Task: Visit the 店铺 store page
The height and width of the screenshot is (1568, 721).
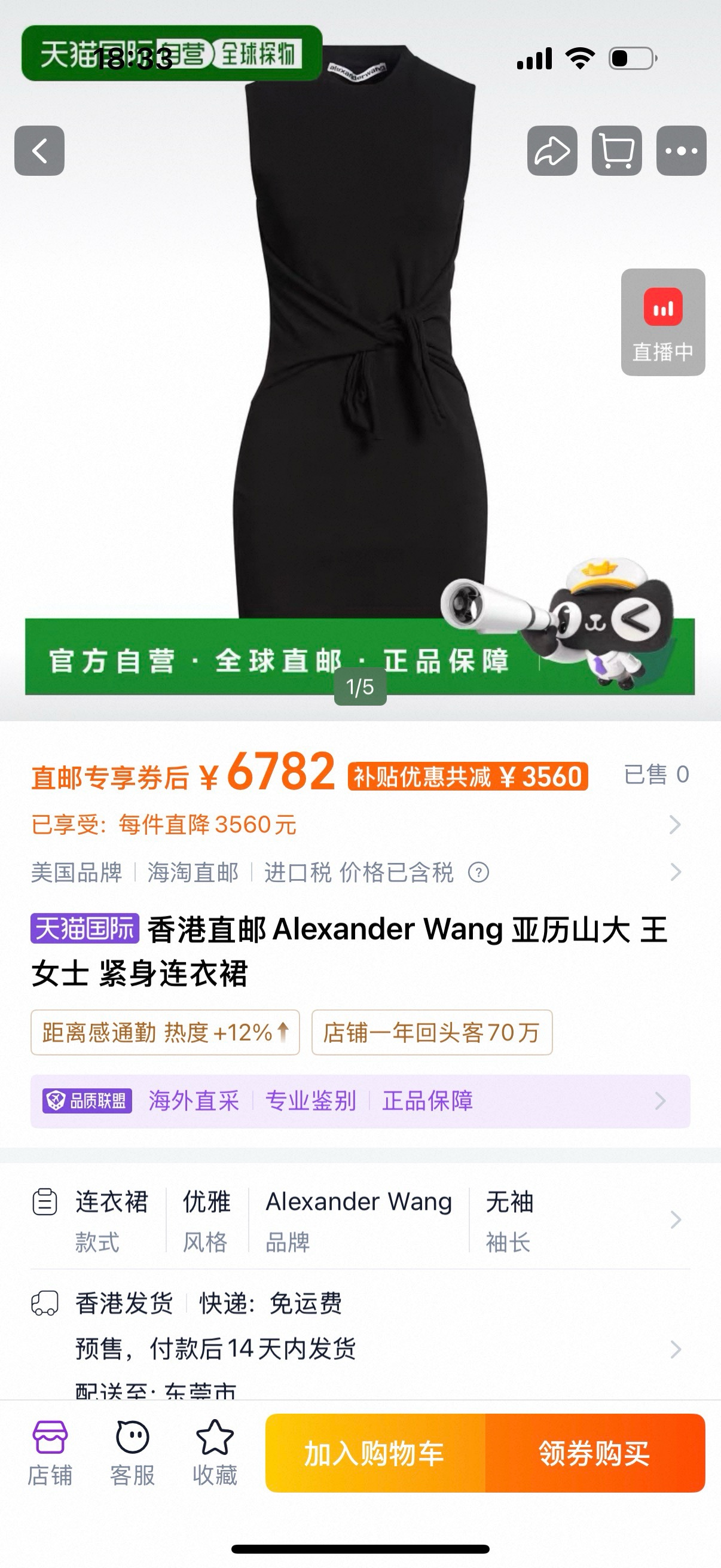Action: click(50, 1454)
